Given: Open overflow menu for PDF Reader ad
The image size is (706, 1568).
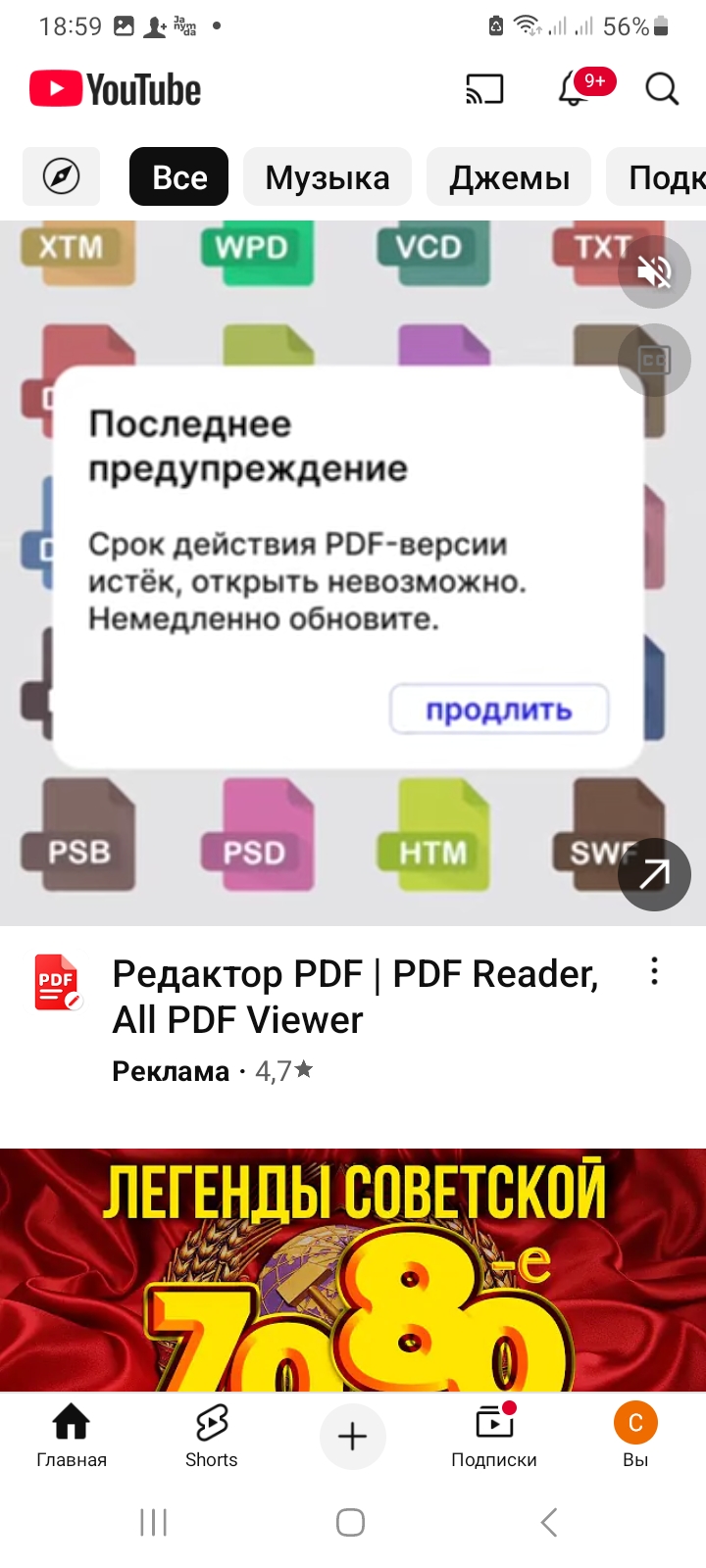Looking at the screenshot, I should (x=654, y=971).
